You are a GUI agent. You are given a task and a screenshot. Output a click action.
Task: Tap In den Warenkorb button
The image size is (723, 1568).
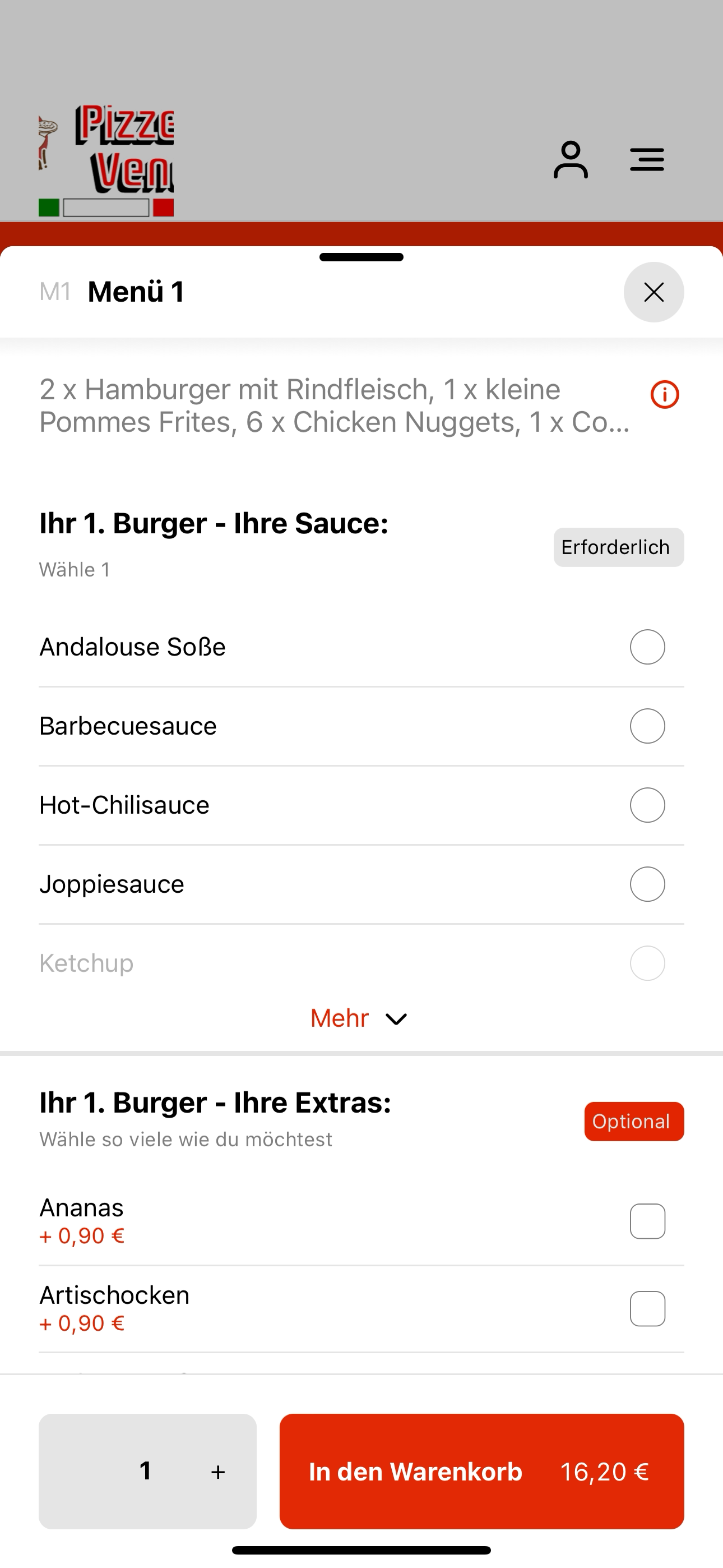click(481, 1471)
